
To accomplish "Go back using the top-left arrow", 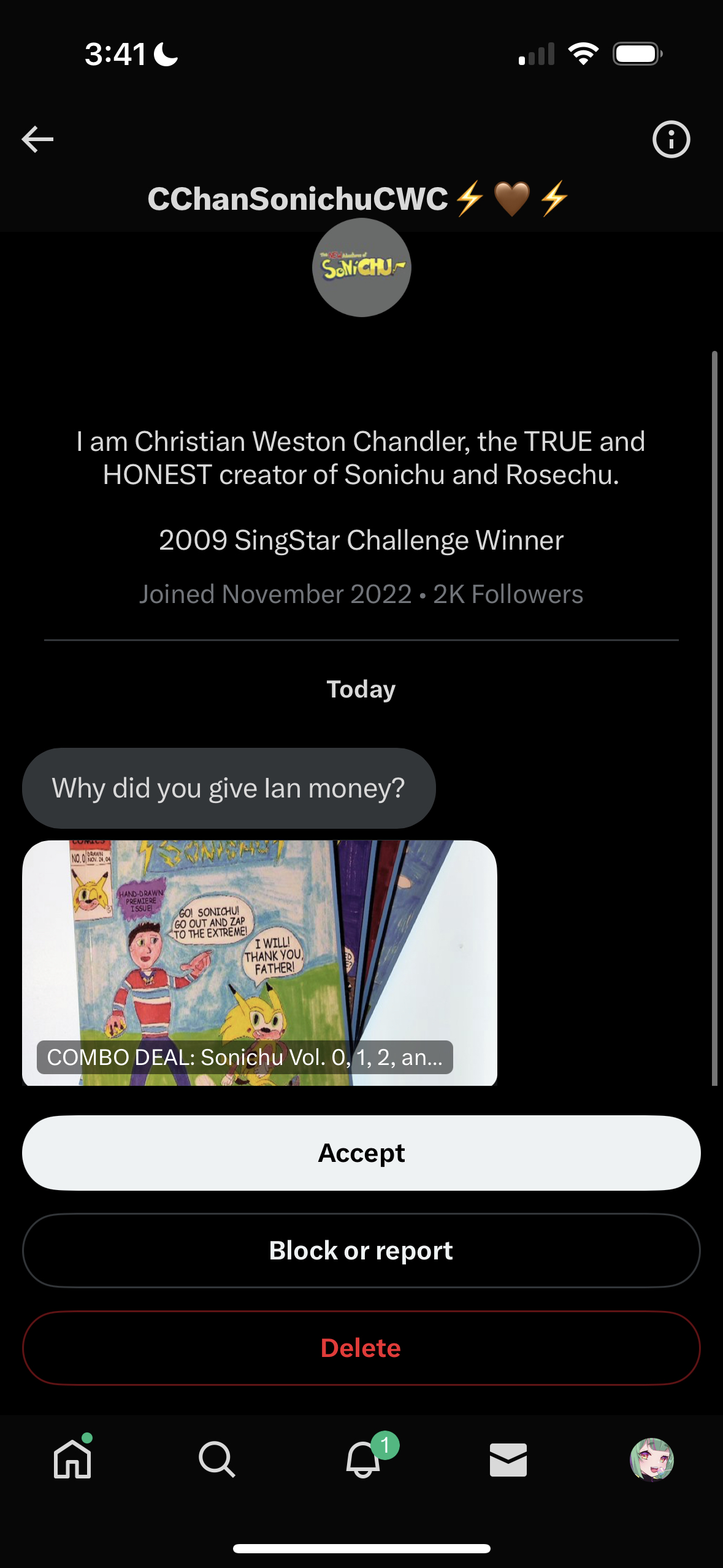I will pos(37,139).
